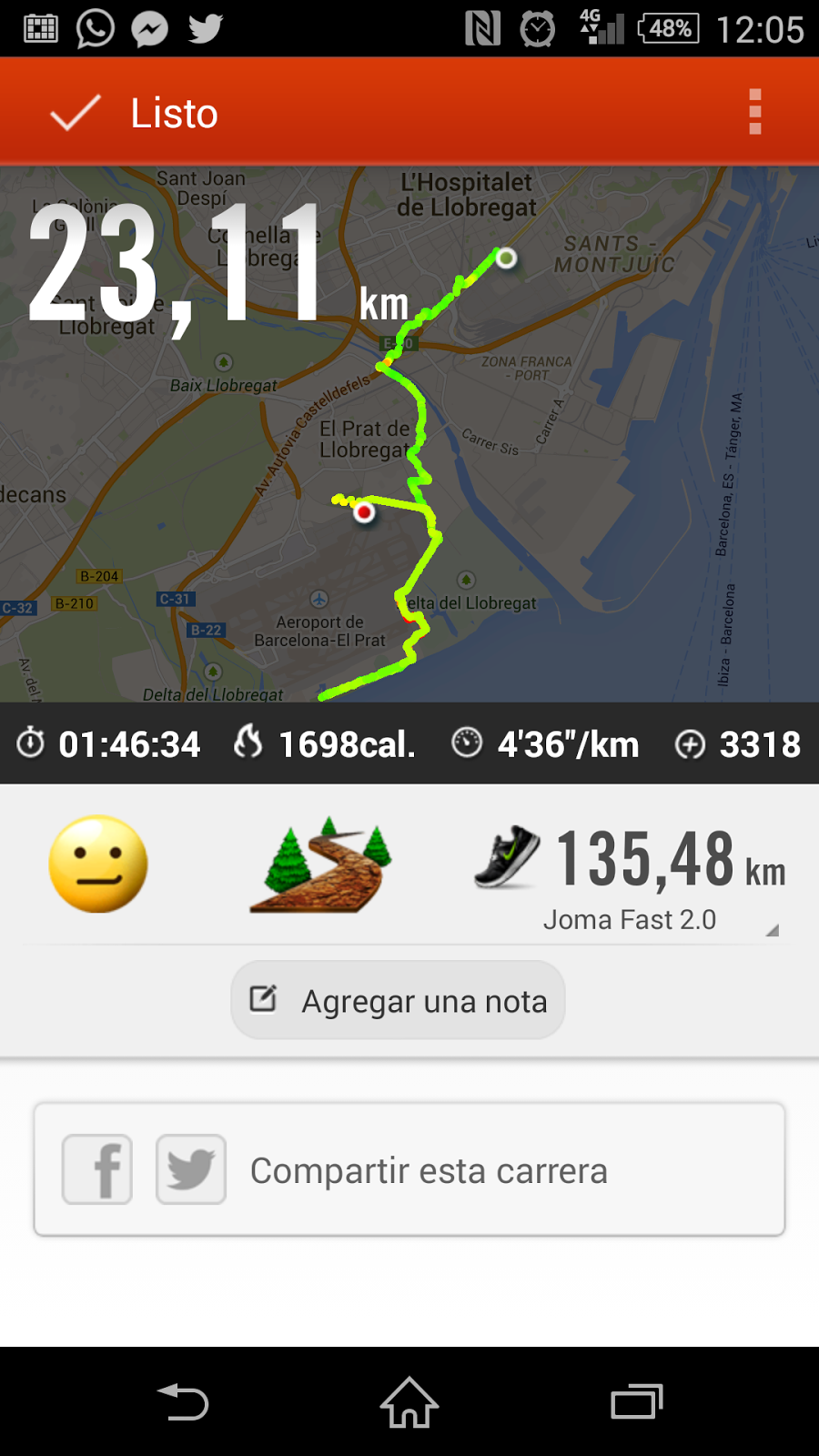Open the overflow menu
This screenshot has height=1456, width=819.
754,112
